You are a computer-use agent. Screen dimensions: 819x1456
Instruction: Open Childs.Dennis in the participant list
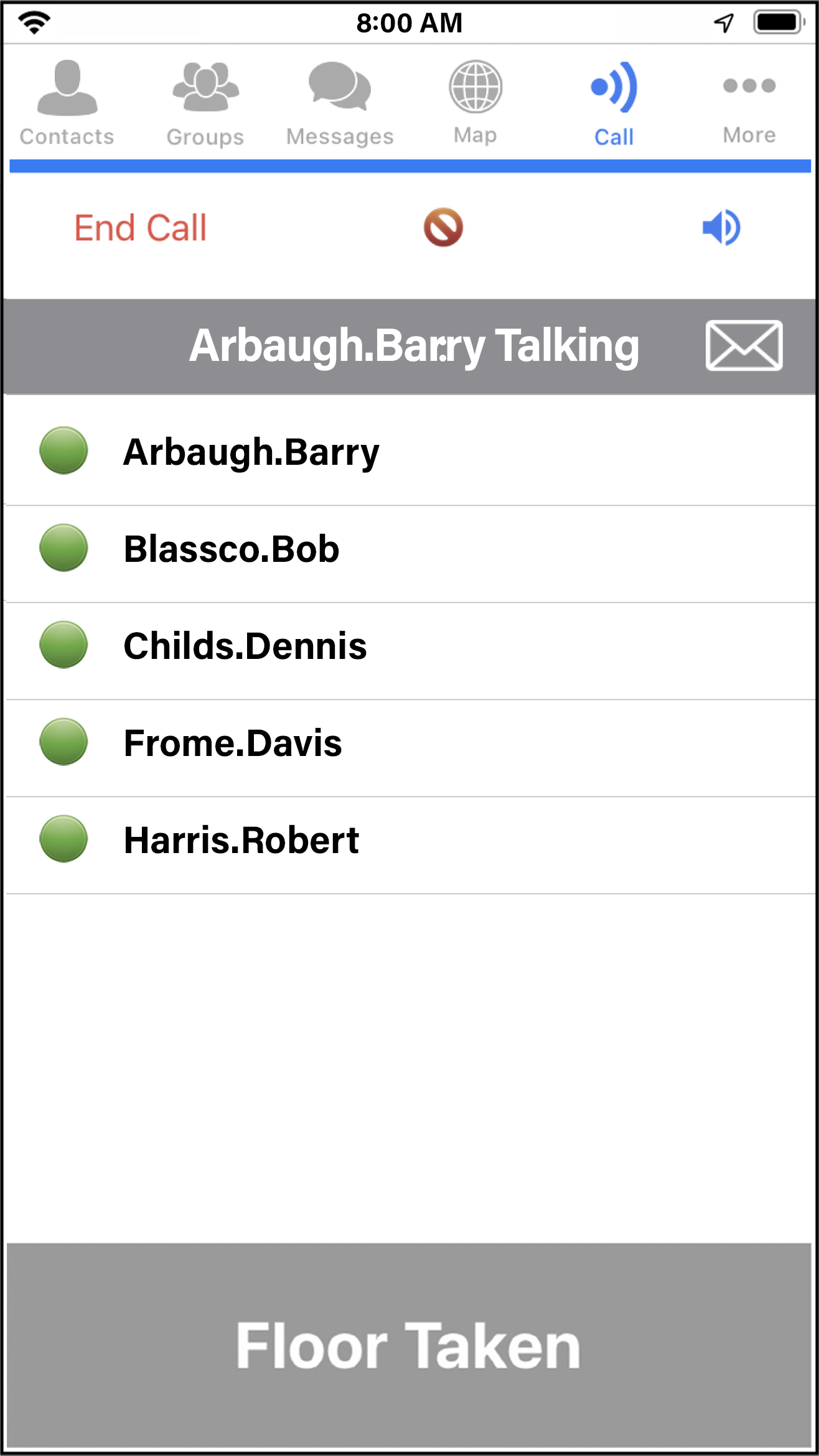(245, 646)
